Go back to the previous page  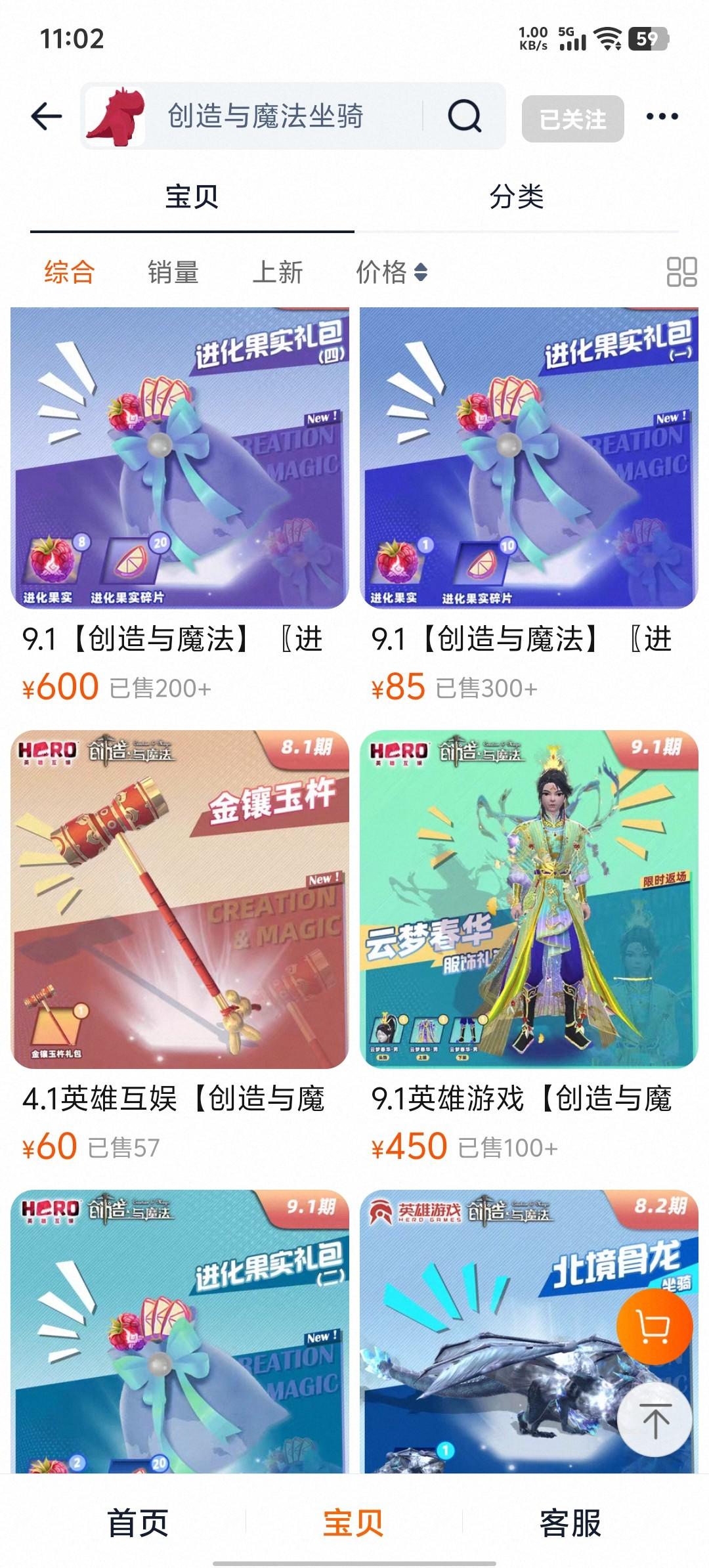tap(47, 117)
